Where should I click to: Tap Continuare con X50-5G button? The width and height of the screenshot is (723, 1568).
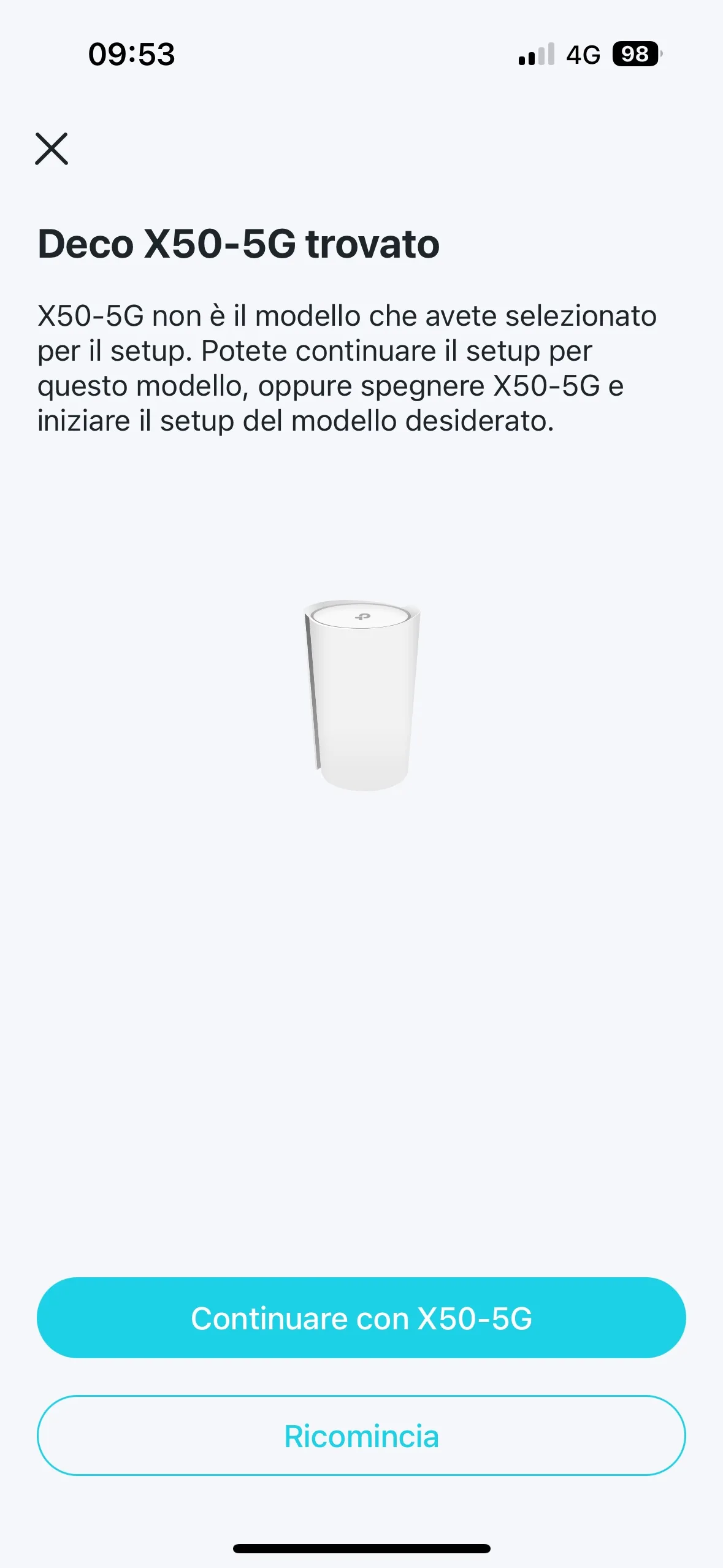click(x=361, y=1318)
